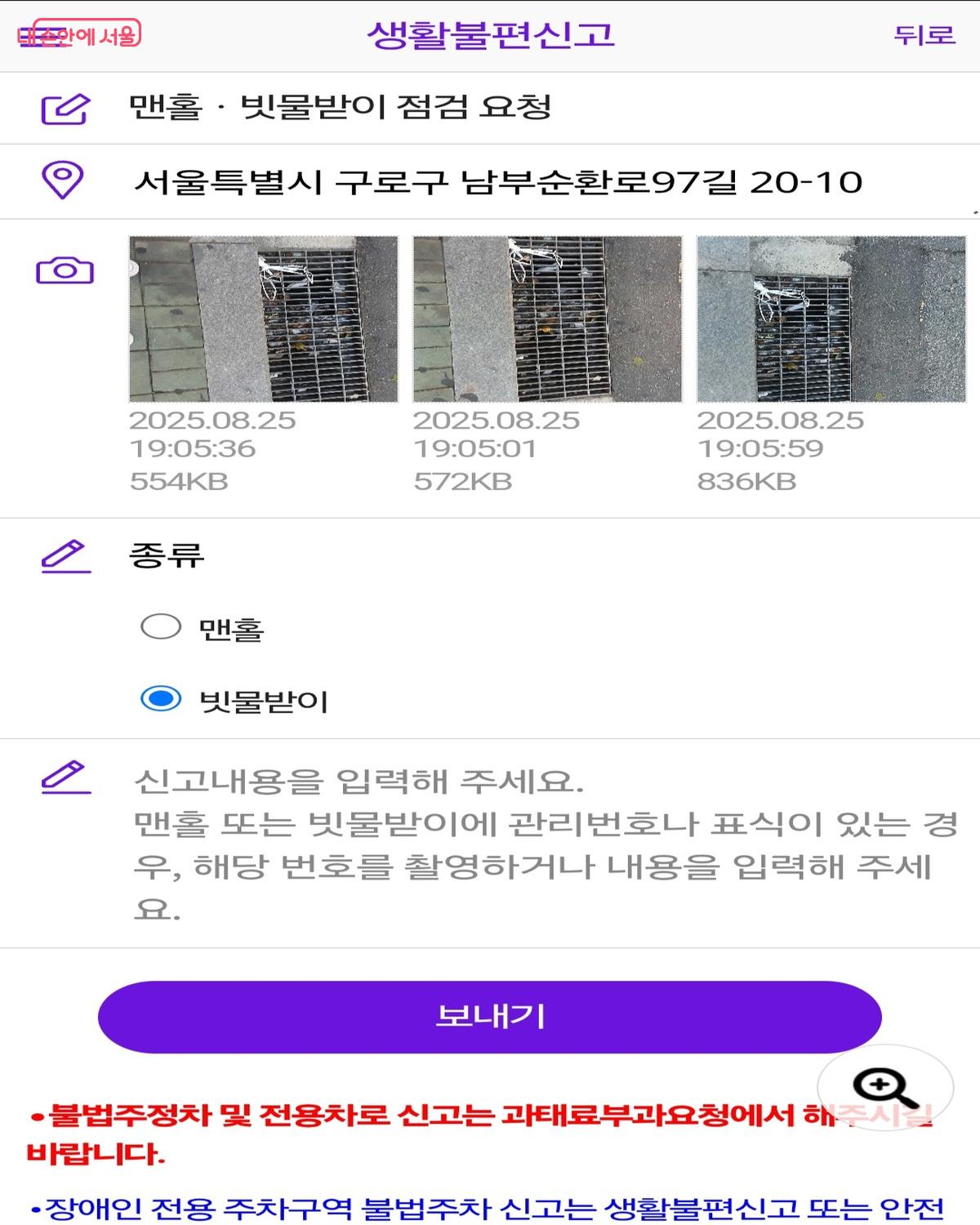This screenshot has width=980, height=1225.
Task: Select the 맨홀 radio button
Action: [160, 628]
